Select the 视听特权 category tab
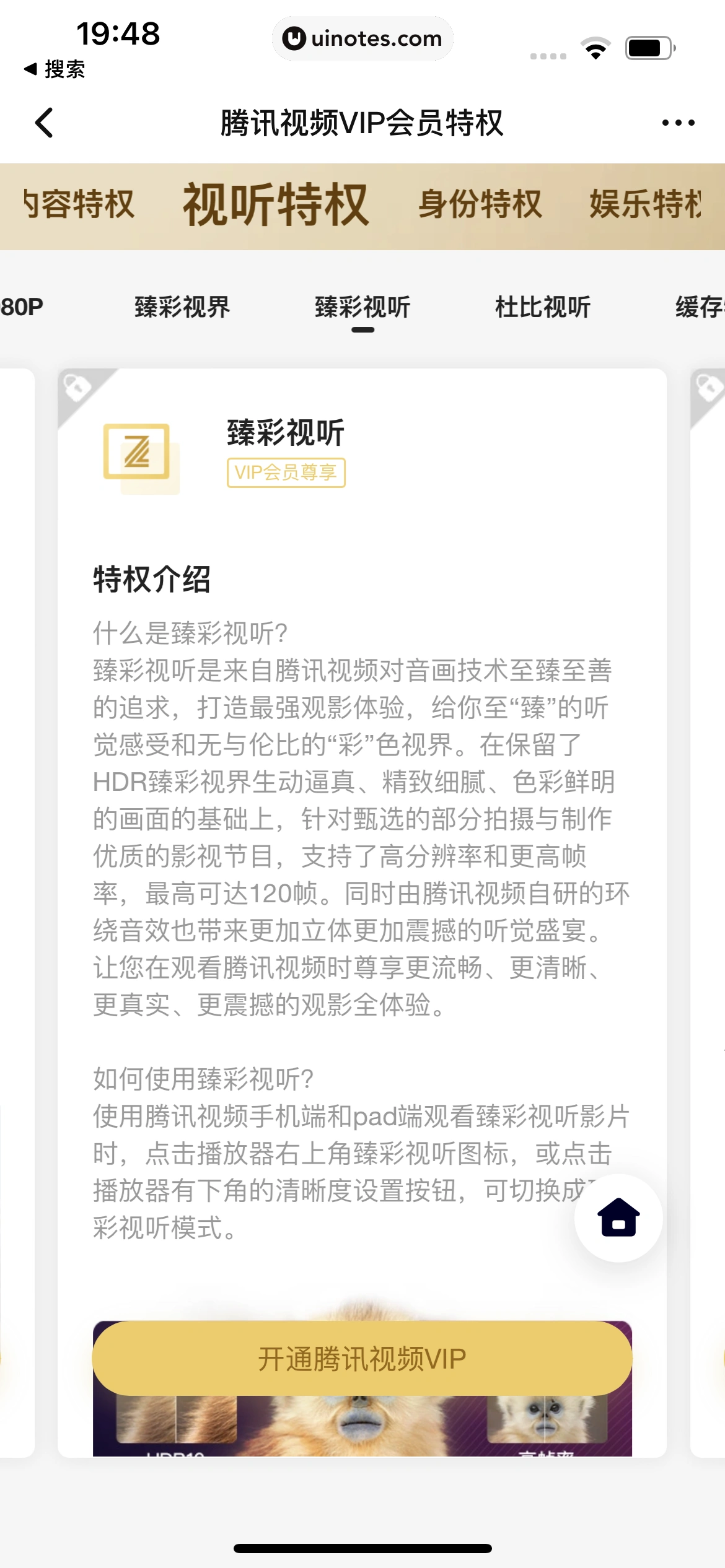The height and width of the screenshot is (1568, 725). point(276,205)
